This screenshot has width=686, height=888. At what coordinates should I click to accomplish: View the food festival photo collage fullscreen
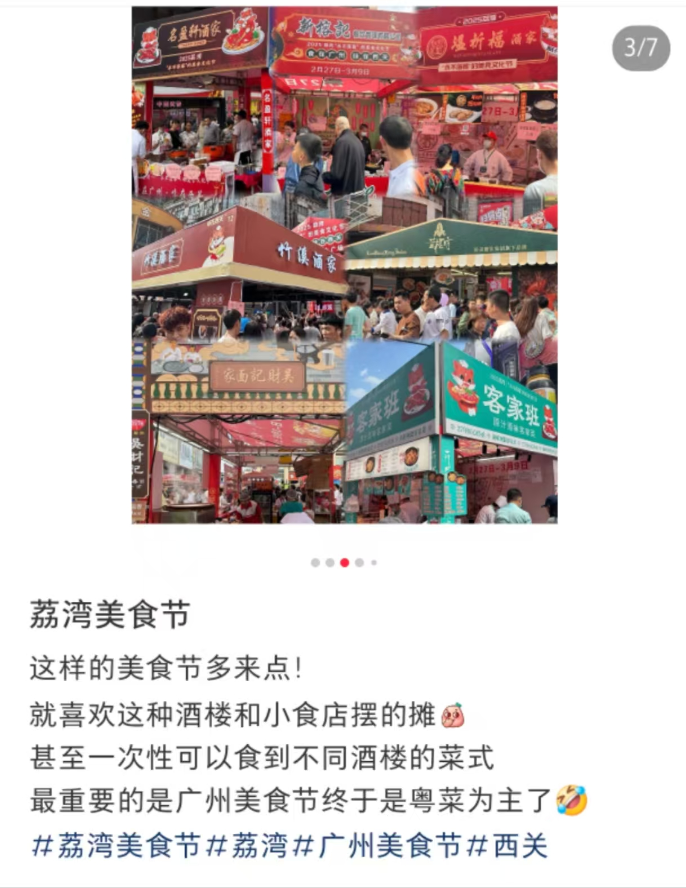344,265
